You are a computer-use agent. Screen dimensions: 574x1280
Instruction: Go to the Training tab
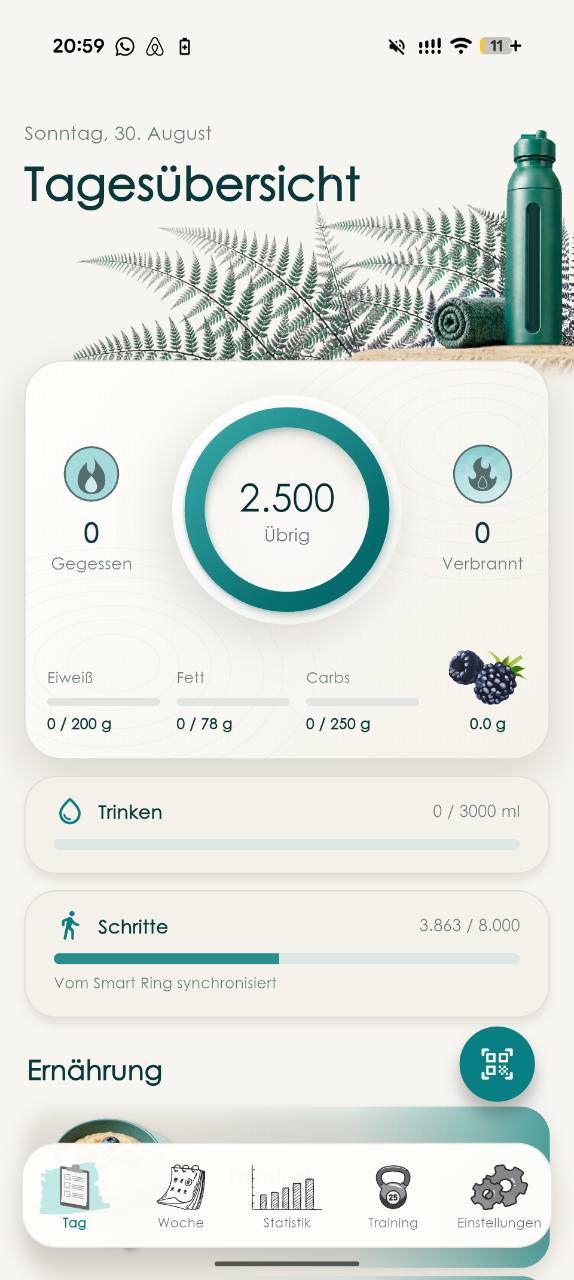tap(393, 1196)
